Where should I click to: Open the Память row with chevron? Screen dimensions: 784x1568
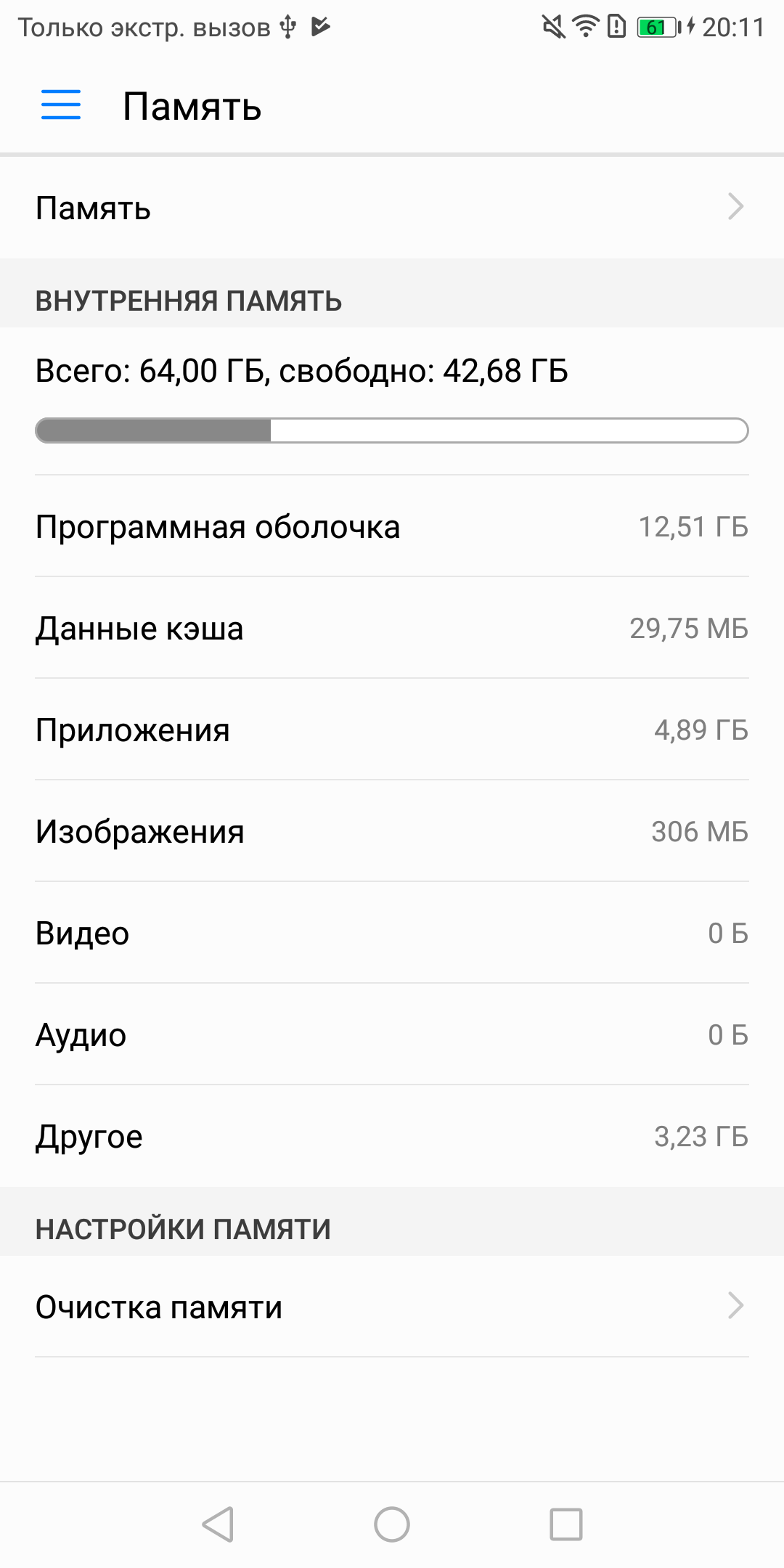pyautogui.click(x=392, y=208)
